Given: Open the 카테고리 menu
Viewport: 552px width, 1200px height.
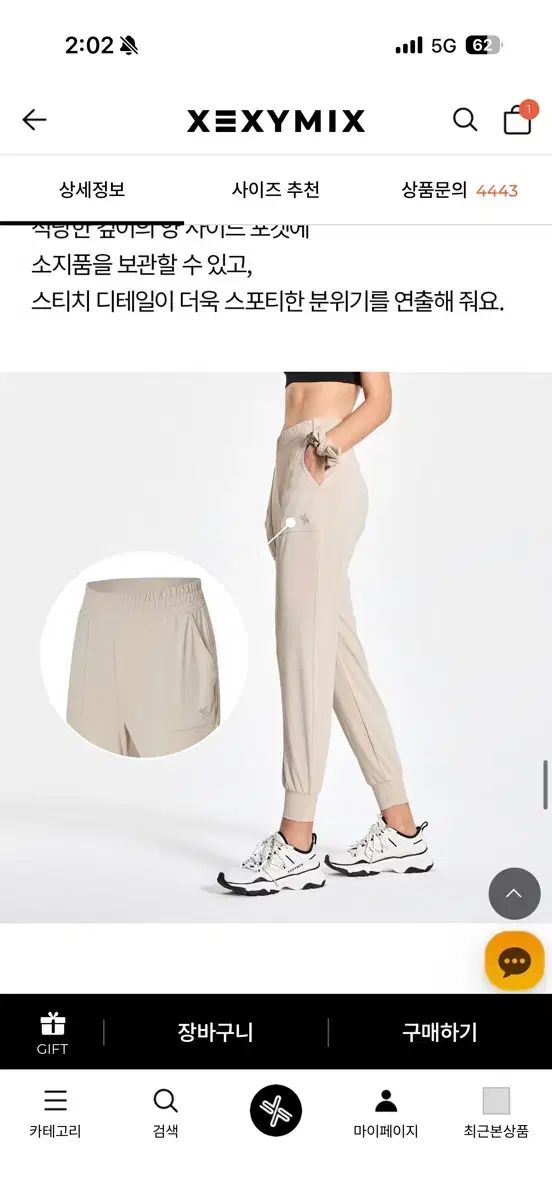Looking at the screenshot, I should pos(55,1114).
